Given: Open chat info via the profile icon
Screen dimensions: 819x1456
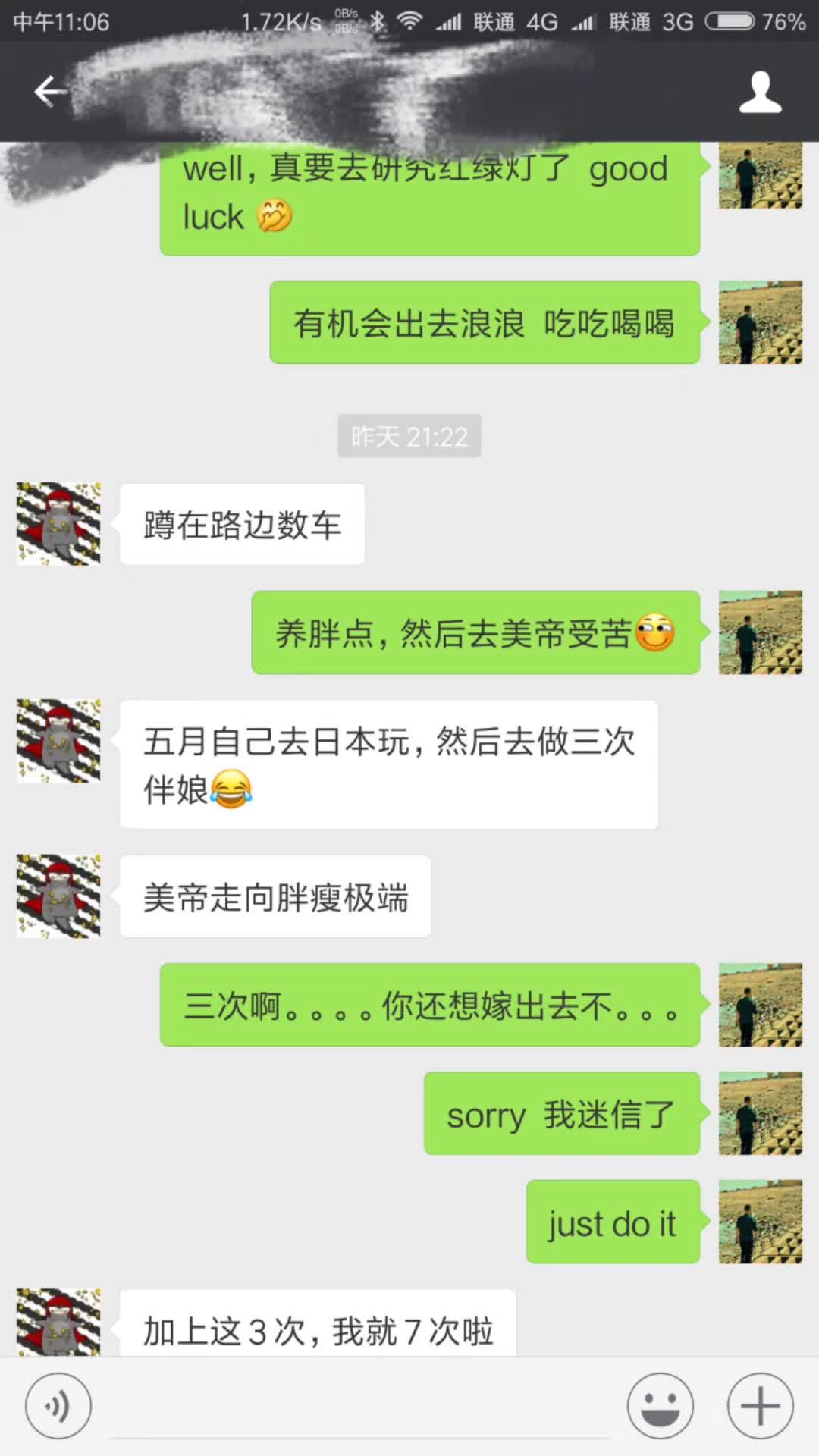Looking at the screenshot, I should coord(760,92).
